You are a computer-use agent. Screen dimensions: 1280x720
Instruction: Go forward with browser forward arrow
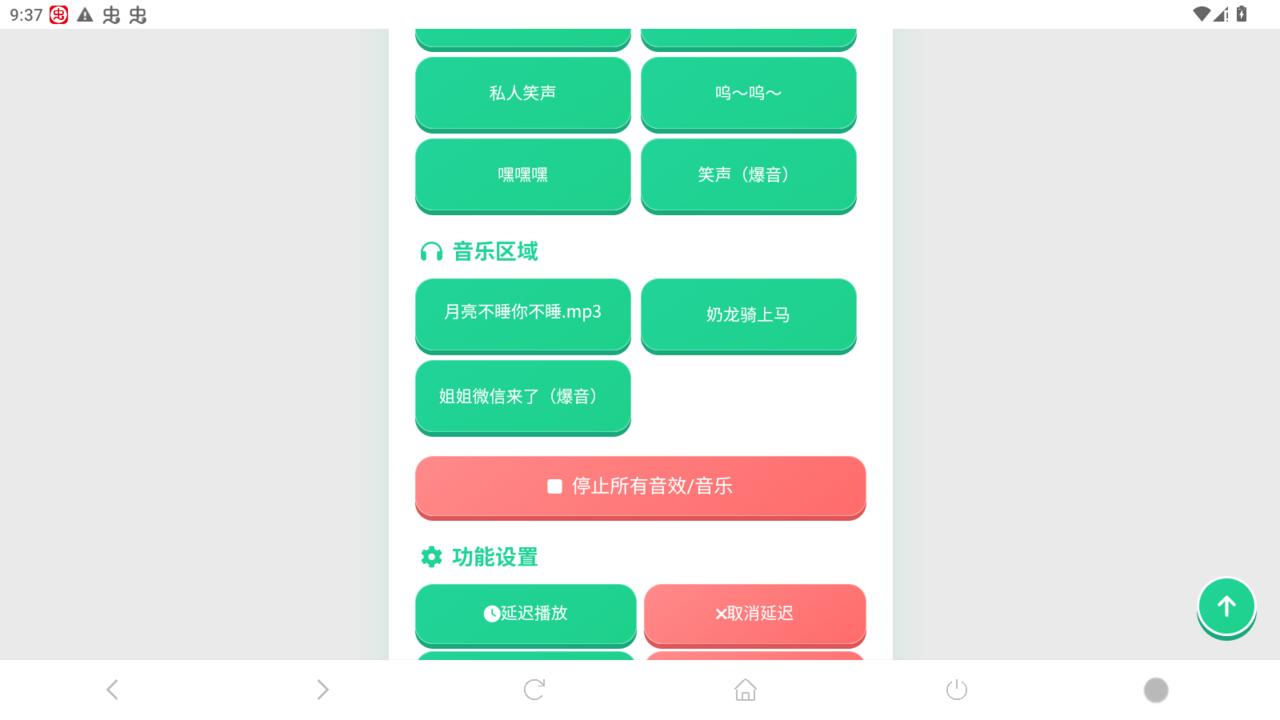(322, 689)
